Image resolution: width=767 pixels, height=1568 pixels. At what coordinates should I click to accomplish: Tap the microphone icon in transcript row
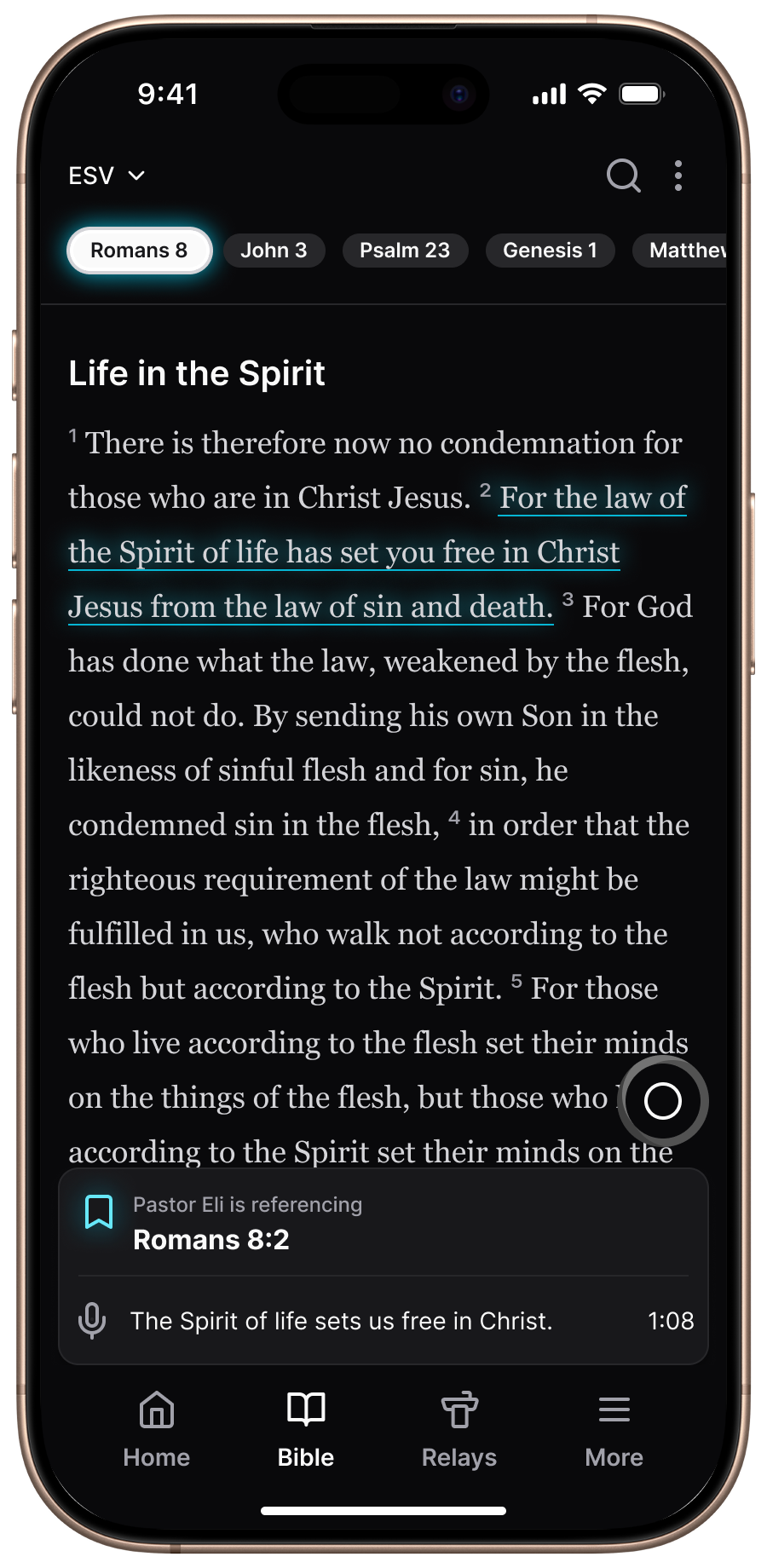(x=92, y=1321)
